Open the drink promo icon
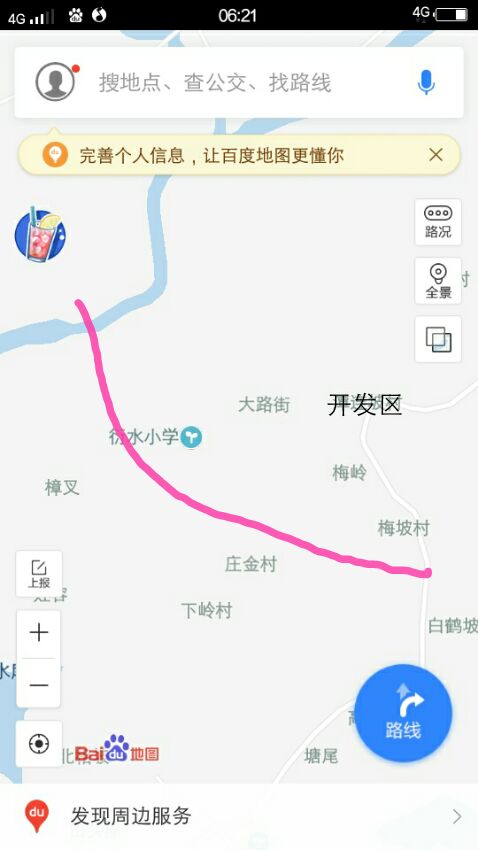478x850 pixels. [41, 235]
